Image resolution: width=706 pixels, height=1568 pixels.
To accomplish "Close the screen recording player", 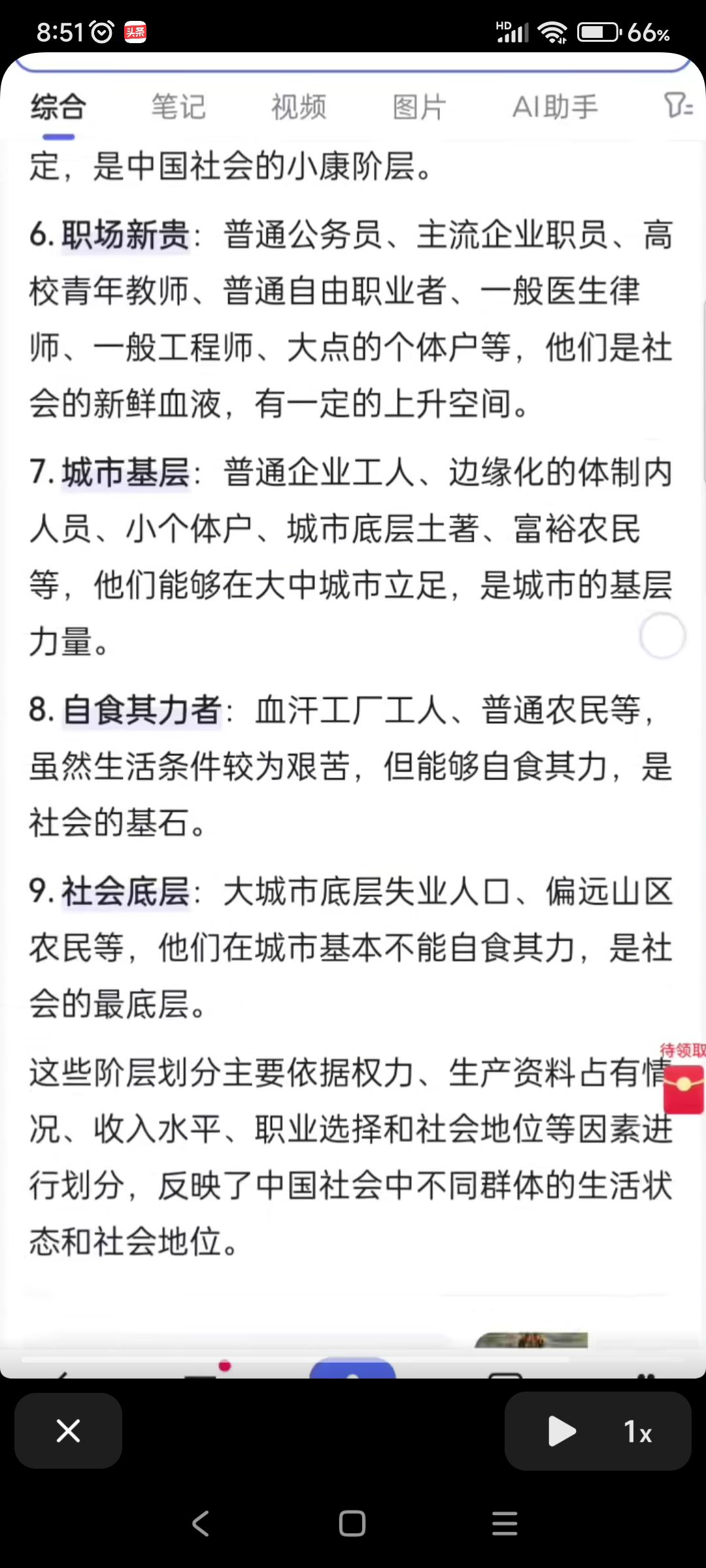I will click(x=69, y=1431).
